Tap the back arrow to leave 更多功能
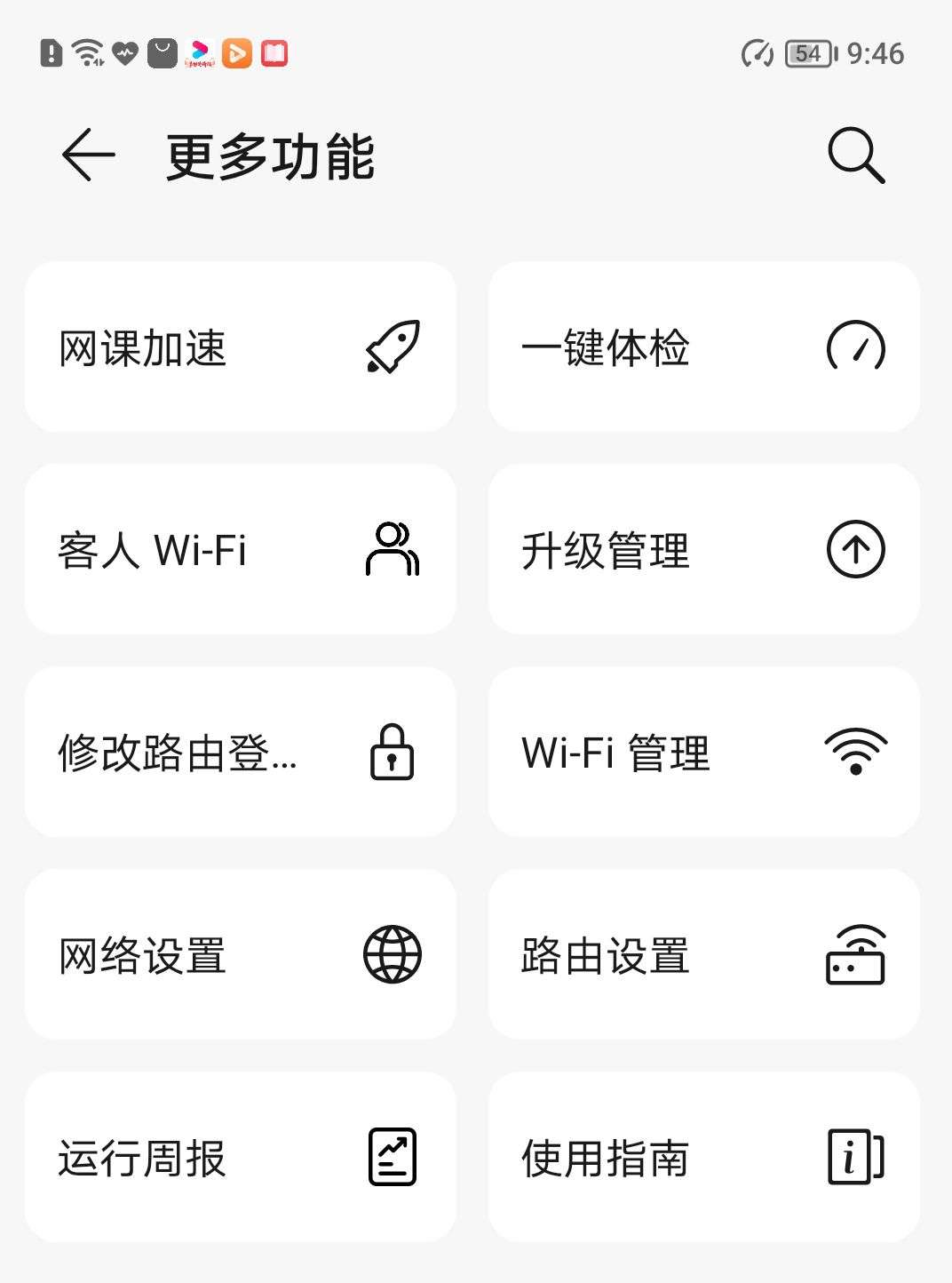Screen dimensions: 952x1283 point(86,155)
